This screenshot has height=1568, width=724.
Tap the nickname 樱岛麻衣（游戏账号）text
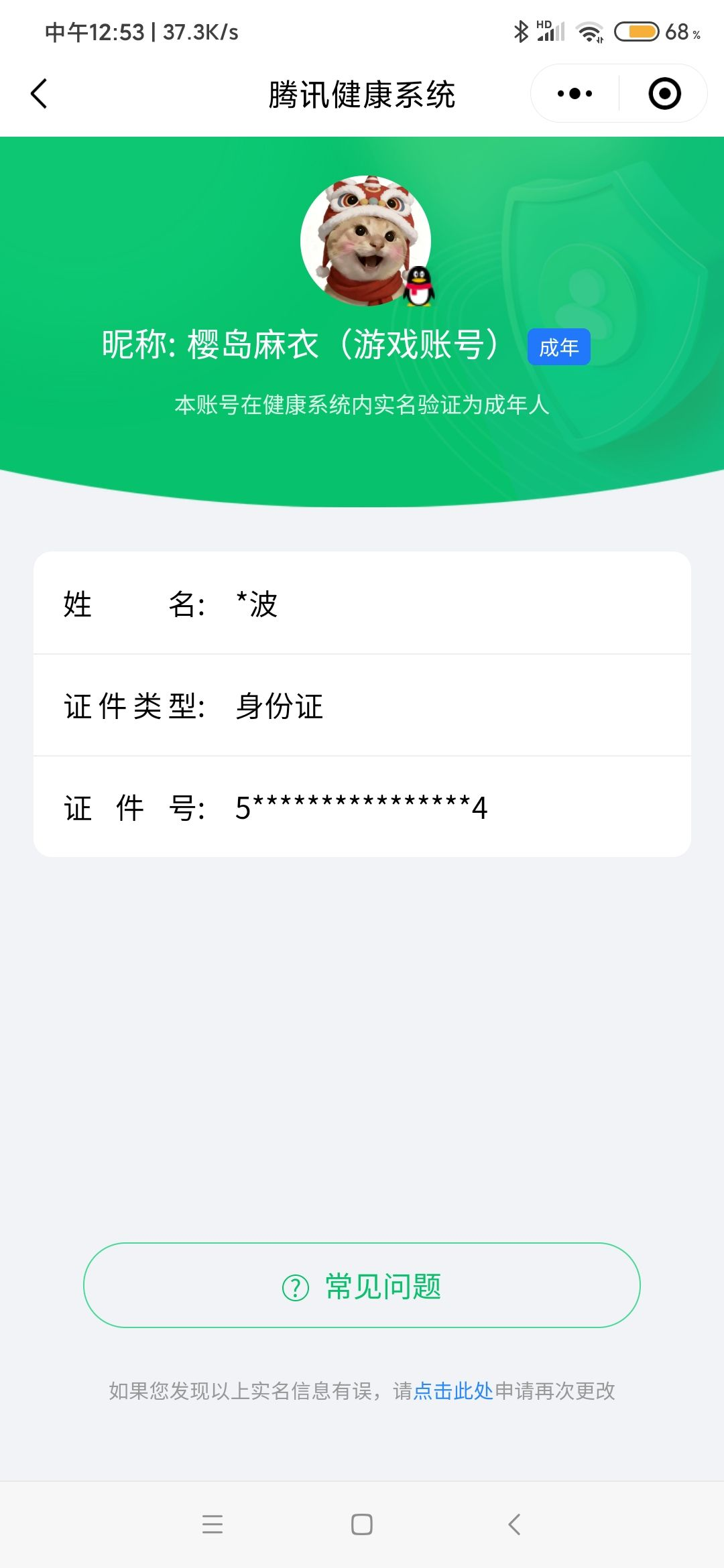[x=302, y=347]
